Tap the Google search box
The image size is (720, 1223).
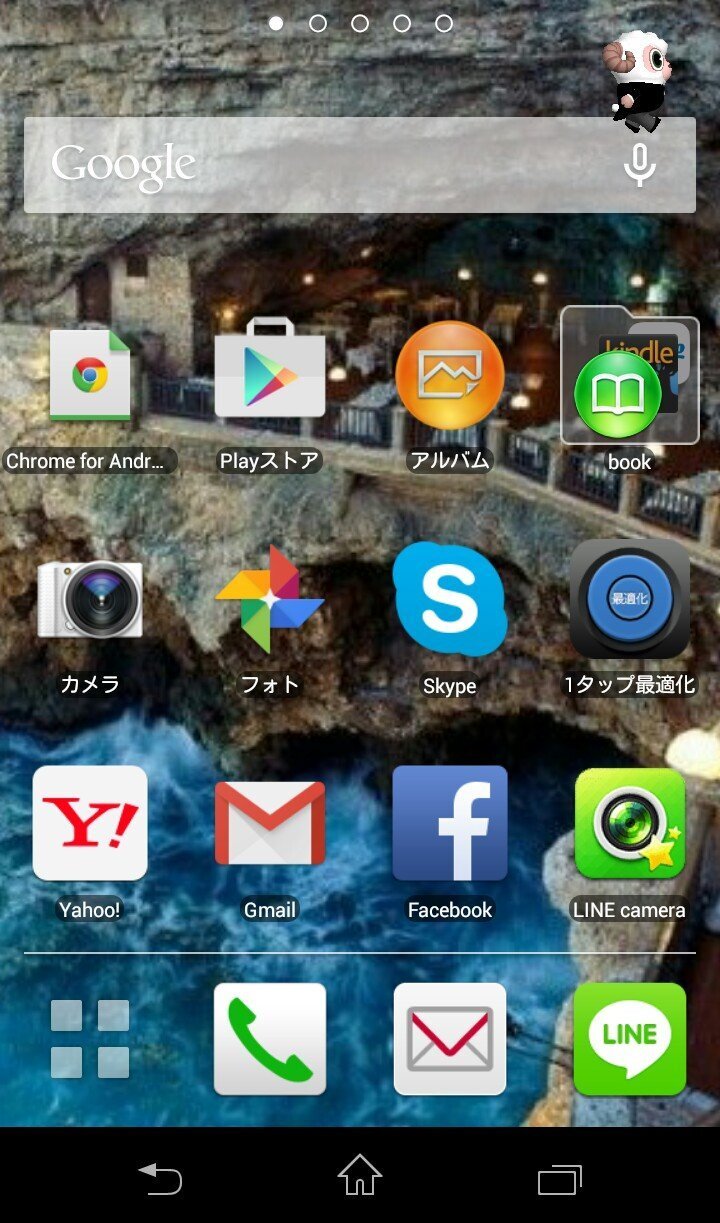coord(360,165)
